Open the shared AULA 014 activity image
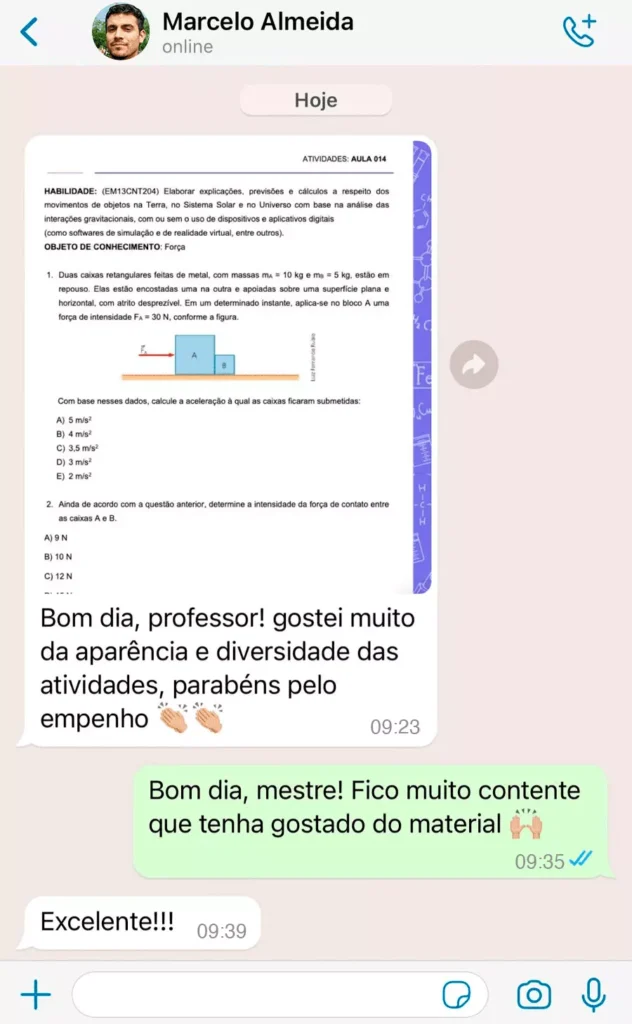The width and height of the screenshot is (632, 1024). (x=228, y=365)
